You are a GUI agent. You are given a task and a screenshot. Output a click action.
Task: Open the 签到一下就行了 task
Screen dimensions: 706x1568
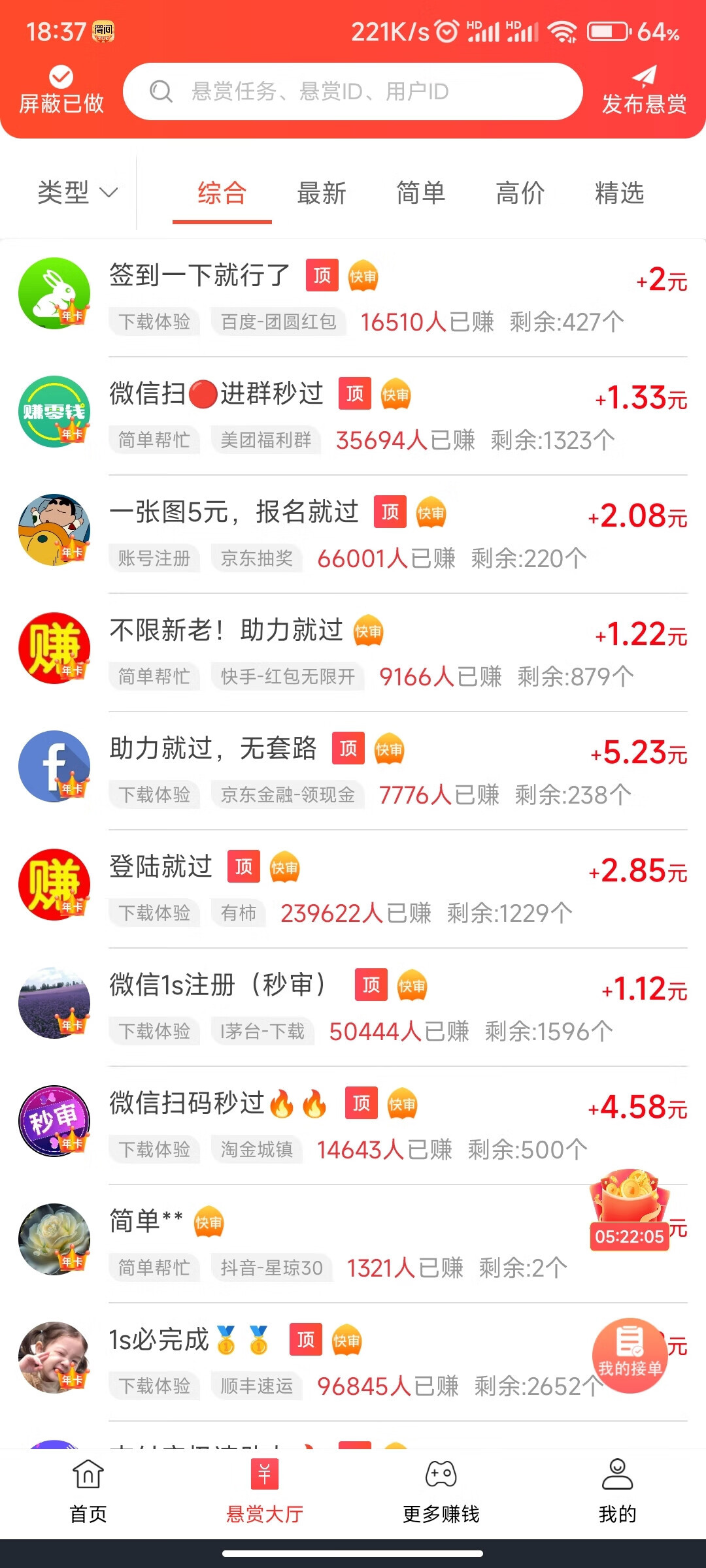click(x=353, y=297)
